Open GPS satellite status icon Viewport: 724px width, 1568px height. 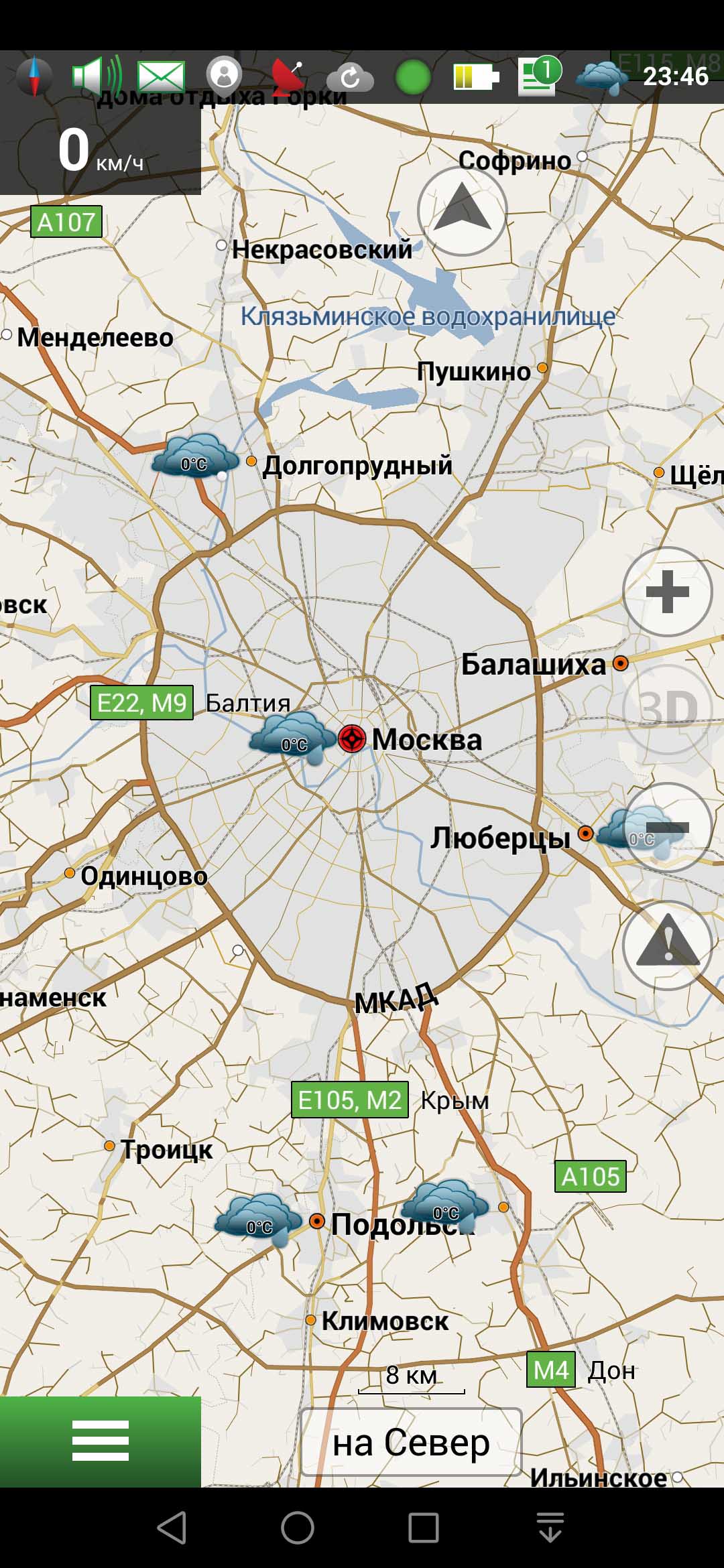[x=288, y=76]
